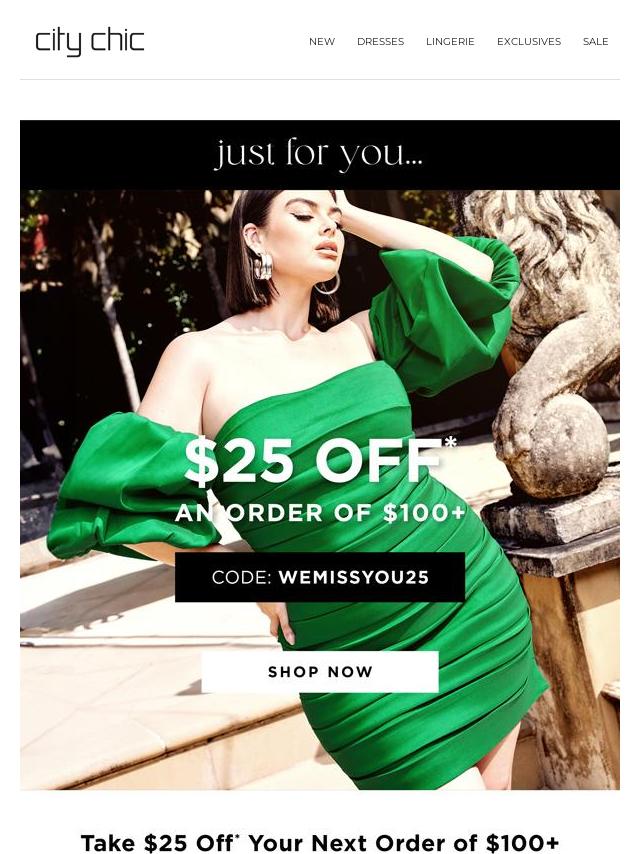Open the NEW category link
Image resolution: width=640 pixels, height=854 pixels.
point(321,42)
